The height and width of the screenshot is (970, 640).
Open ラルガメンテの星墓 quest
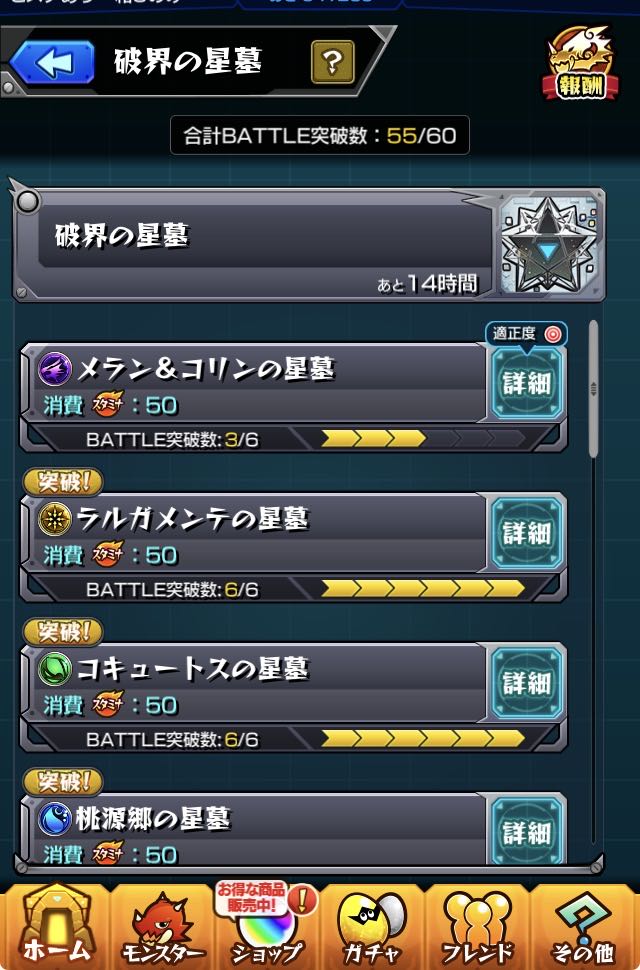pyautogui.click(x=255, y=533)
